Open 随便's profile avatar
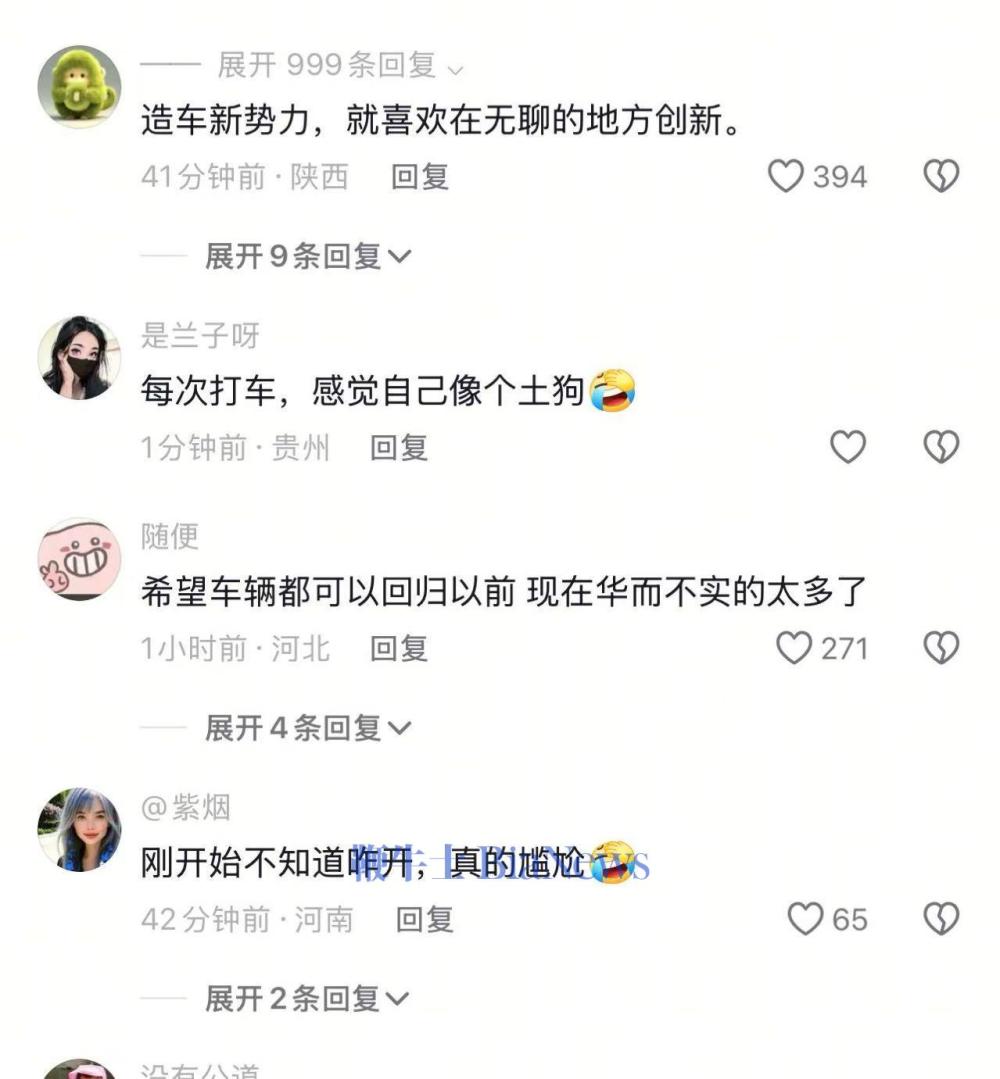Viewport: 1000px width, 1079px height. tap(79, 558)
